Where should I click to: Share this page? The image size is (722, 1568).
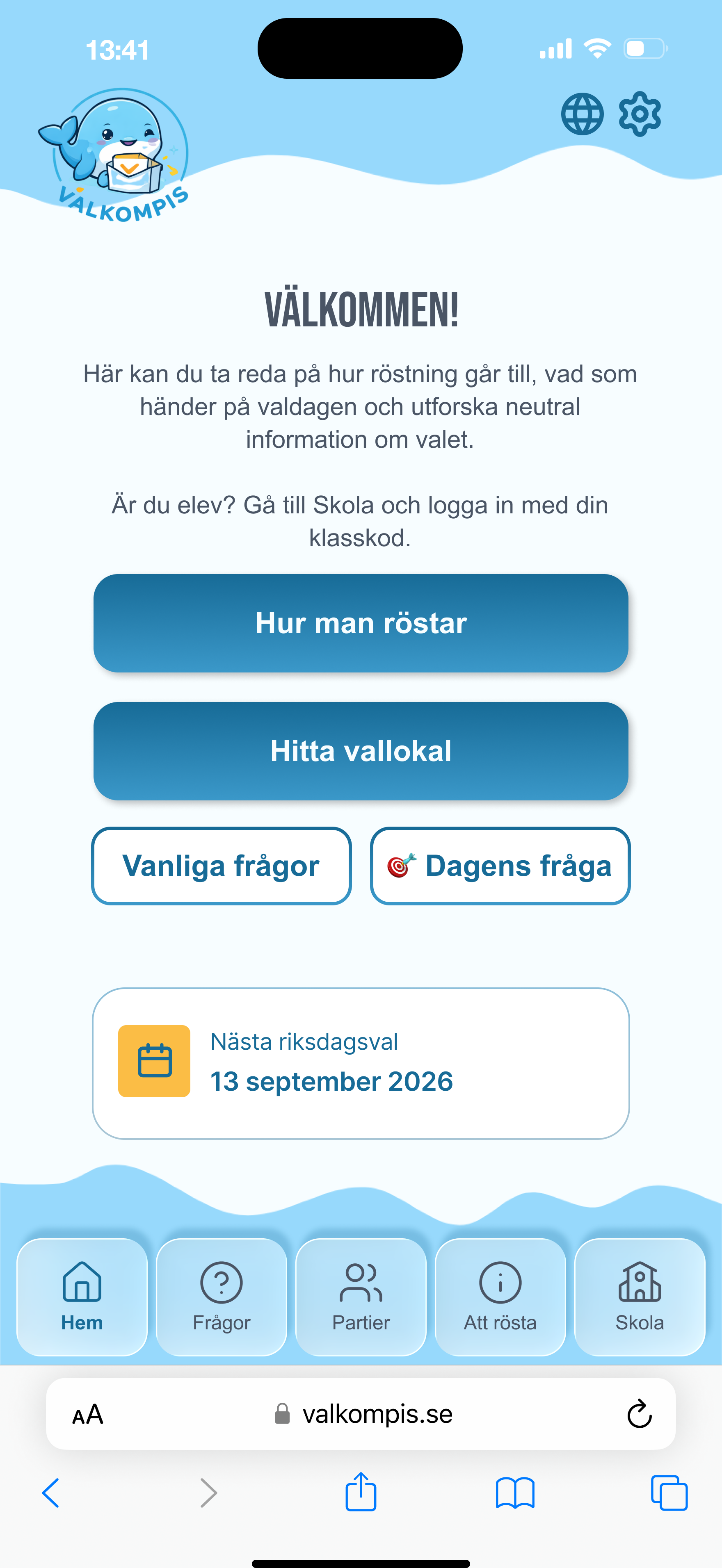click(x=361, y=1492)
